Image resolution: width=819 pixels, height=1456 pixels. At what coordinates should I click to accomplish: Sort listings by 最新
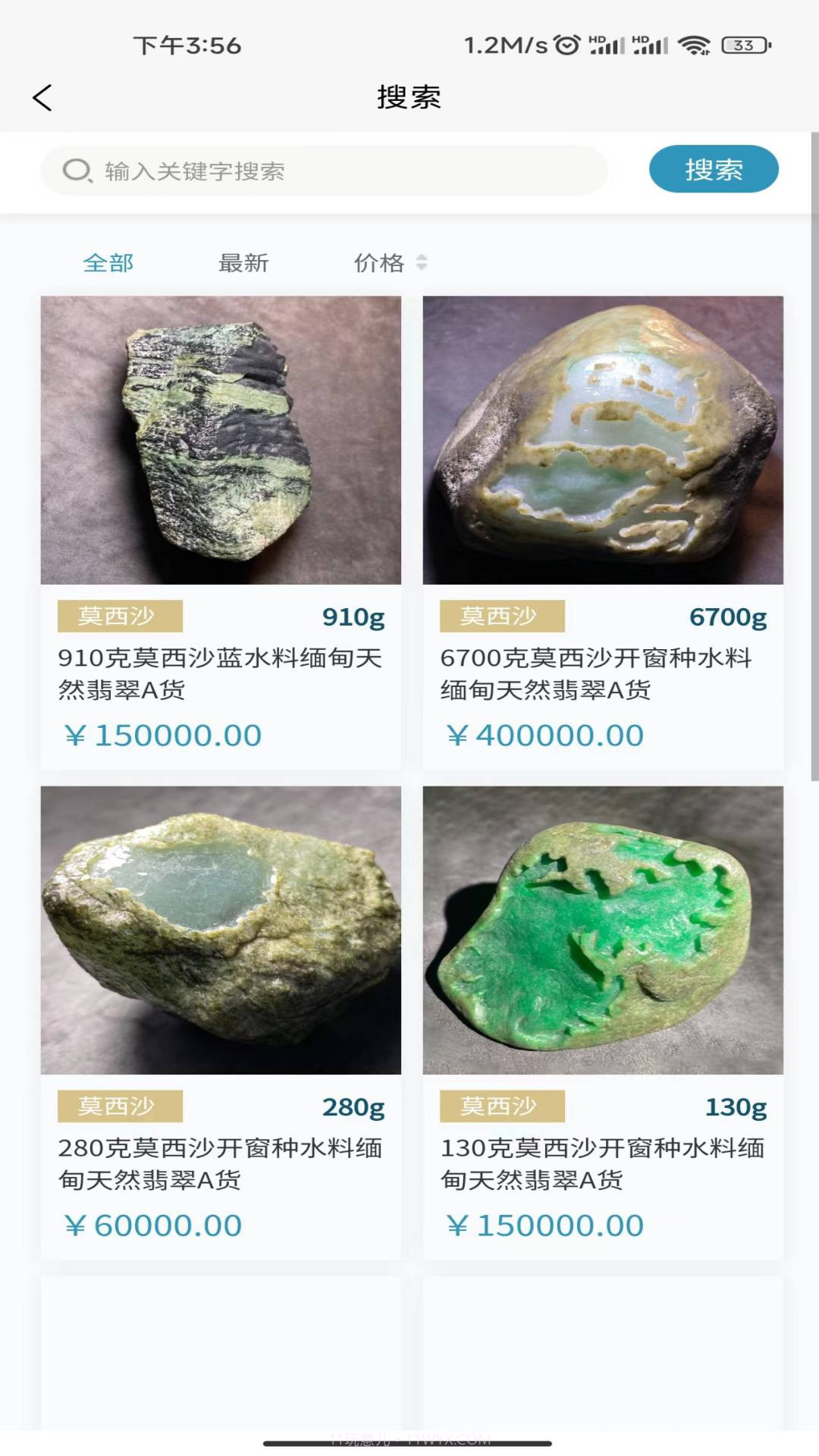pyautogui.click(x=244, y=262)
